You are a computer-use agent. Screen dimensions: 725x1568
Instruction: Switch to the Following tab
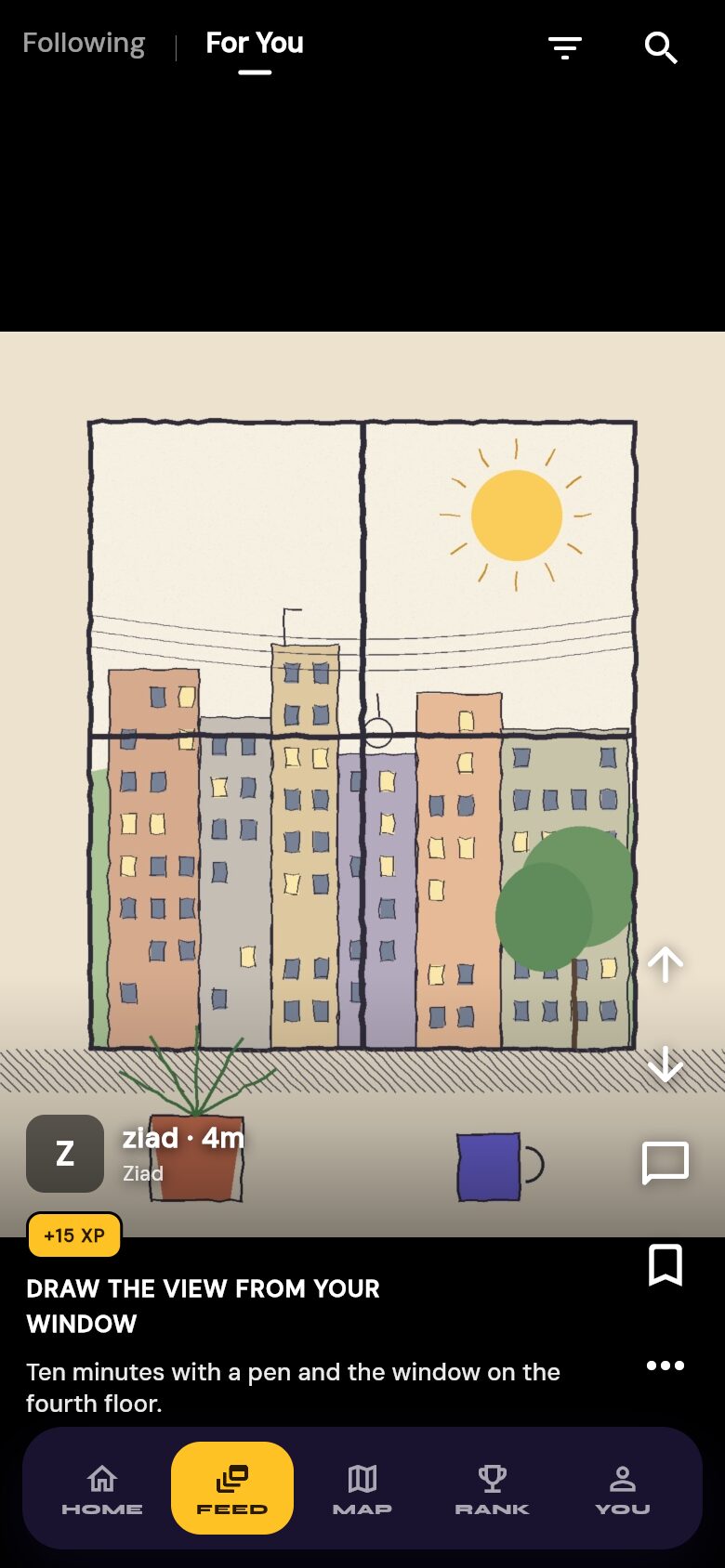pyautogui.click(x=84, y=43)
